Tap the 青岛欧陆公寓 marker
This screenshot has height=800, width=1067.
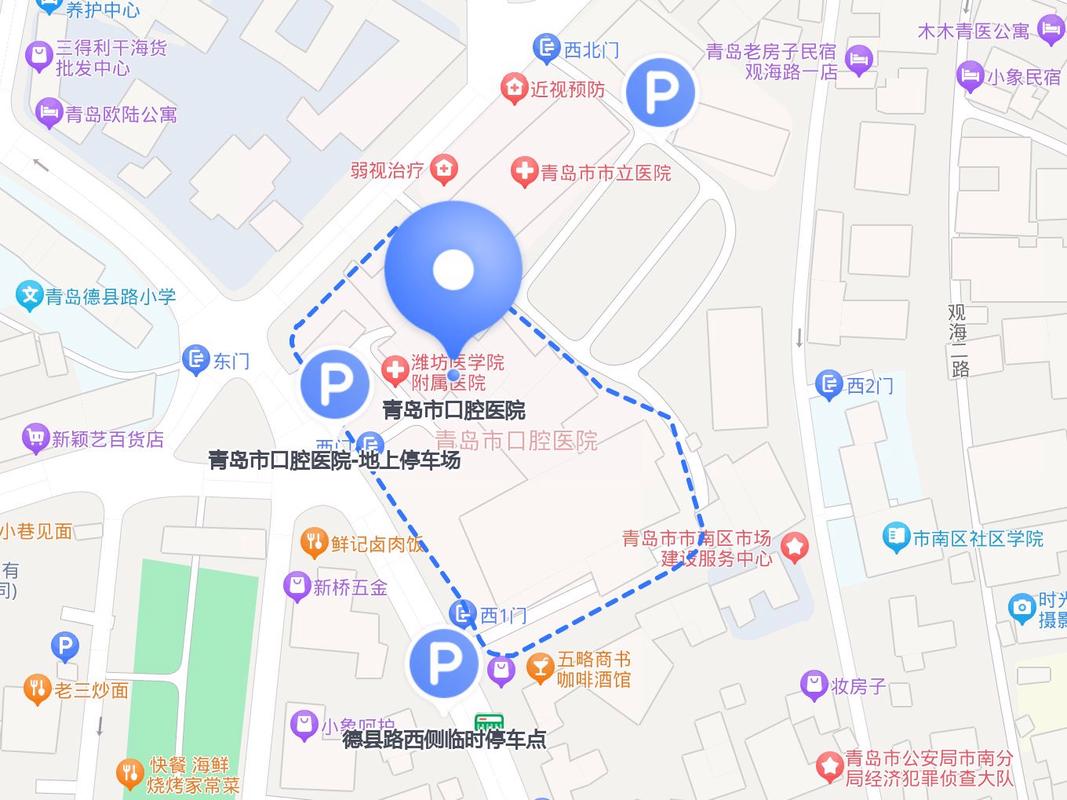(x=49, y=113)
